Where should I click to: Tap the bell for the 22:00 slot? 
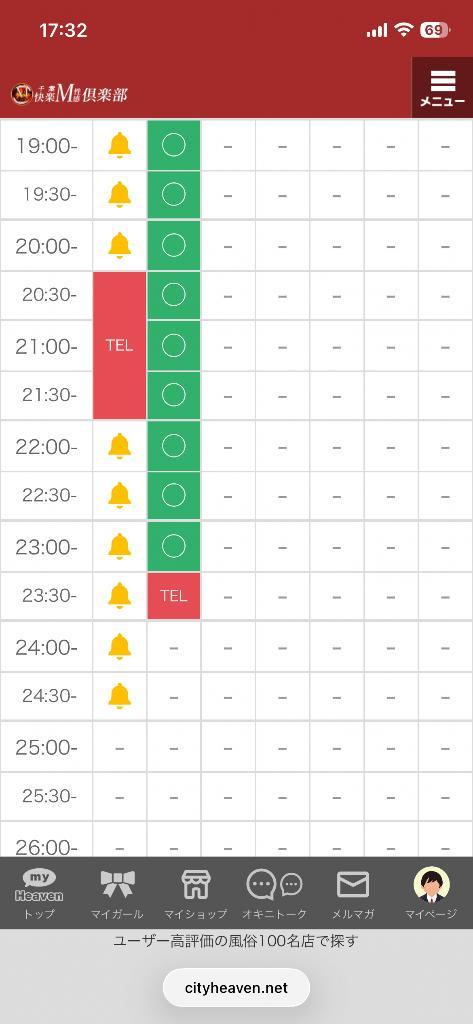pyautogui.click(x=120, y=446)
